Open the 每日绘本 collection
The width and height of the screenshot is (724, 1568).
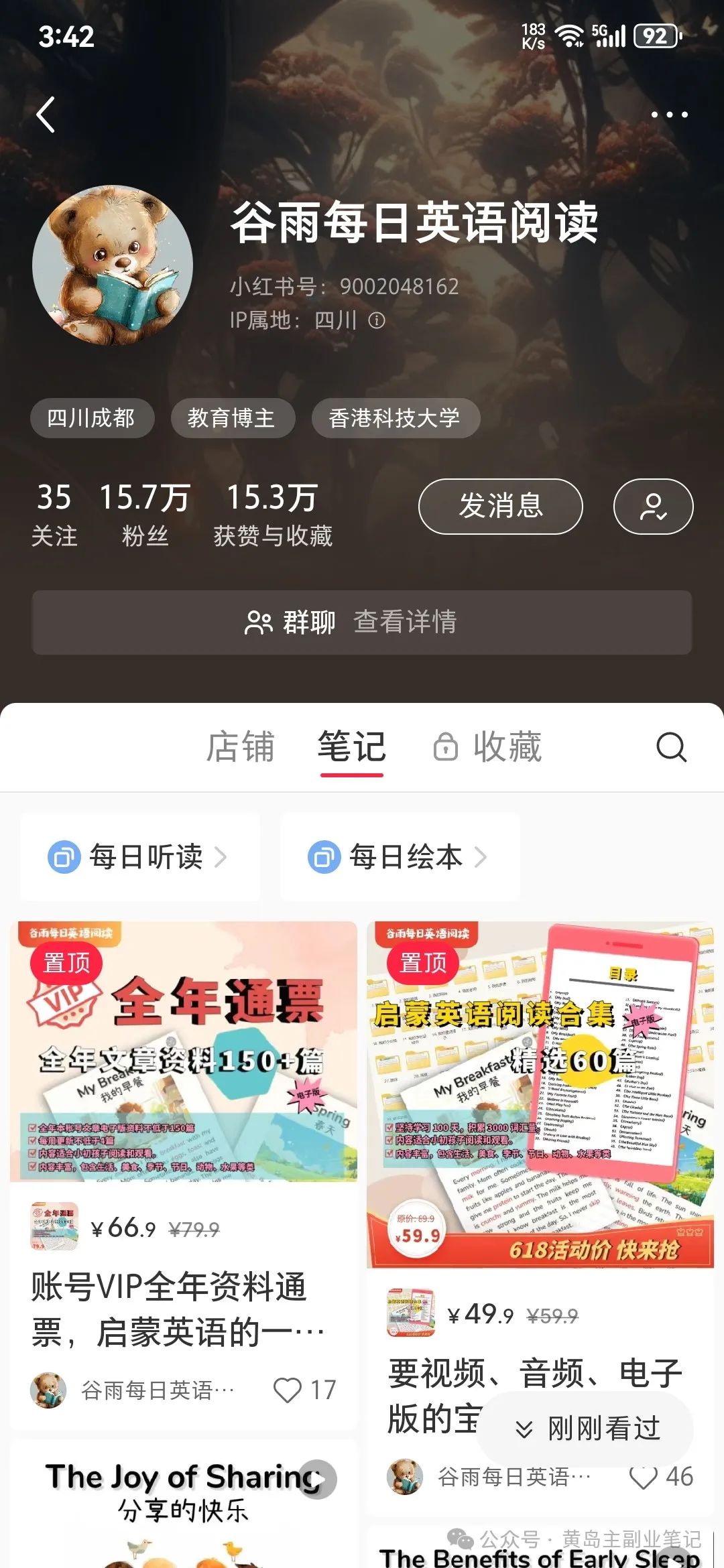[x=400, y=856]
